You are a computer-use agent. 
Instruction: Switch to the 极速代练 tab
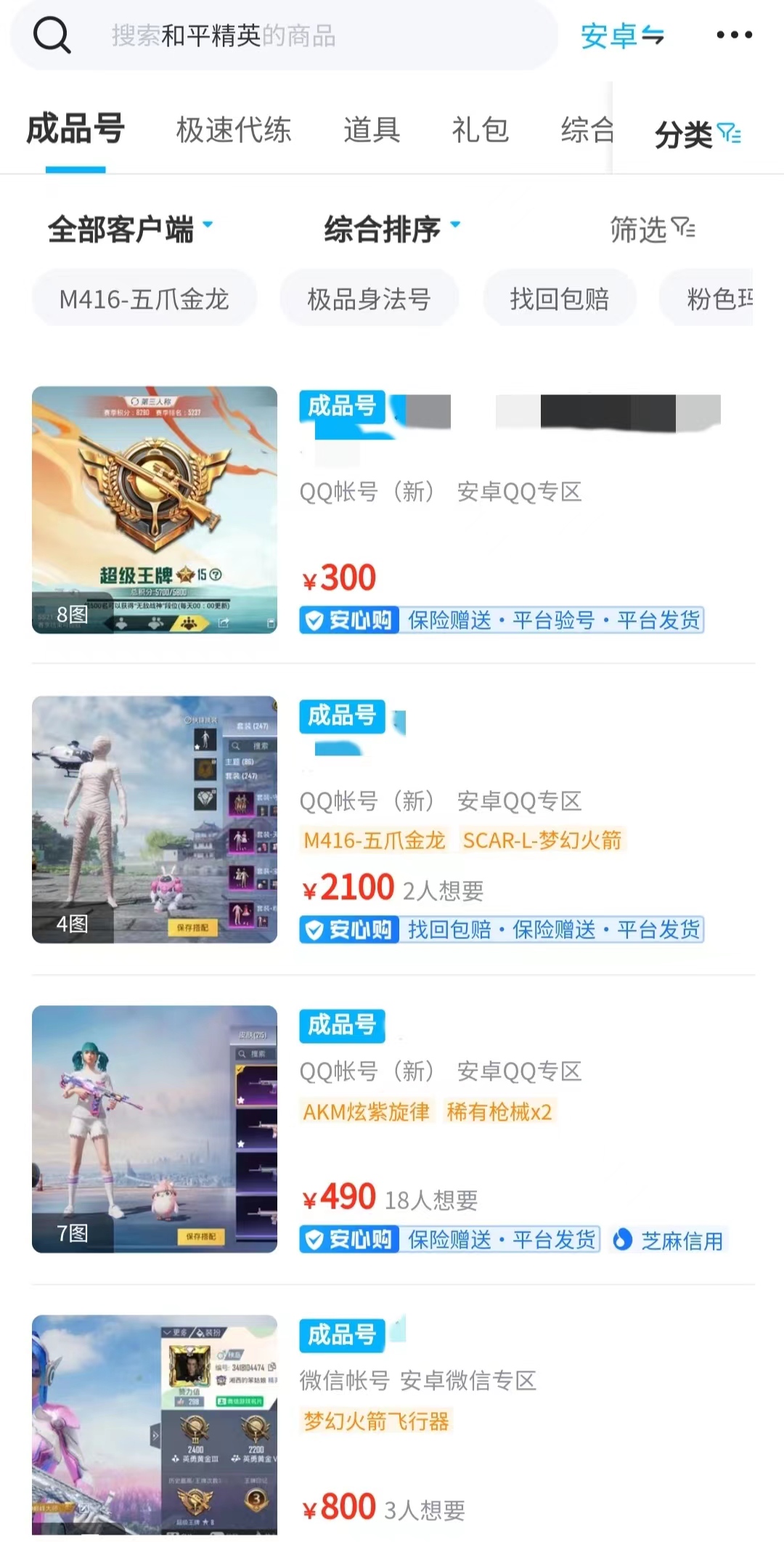[234, 130]
